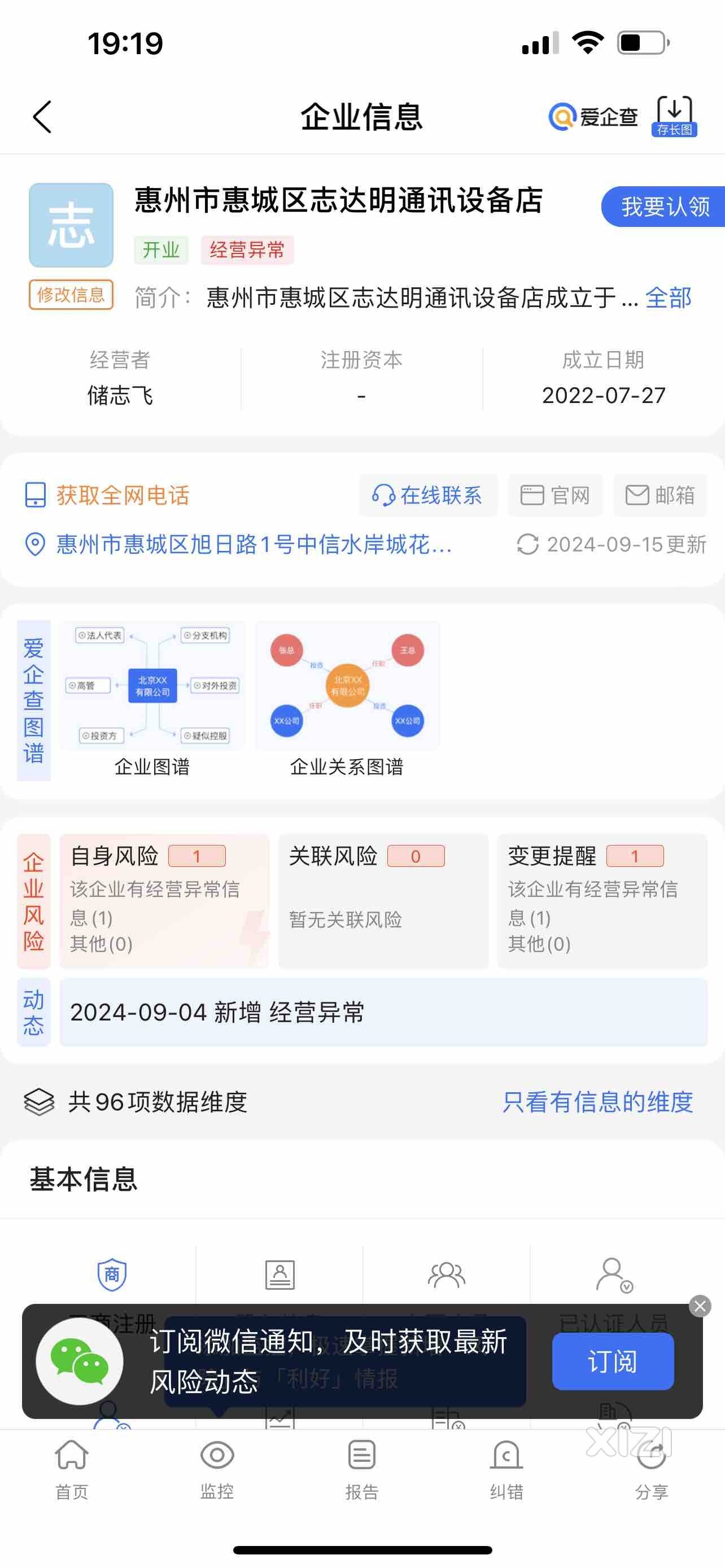725x1568 pixels.
Task: View 自身风险 details card
Action: click(164, 900)
